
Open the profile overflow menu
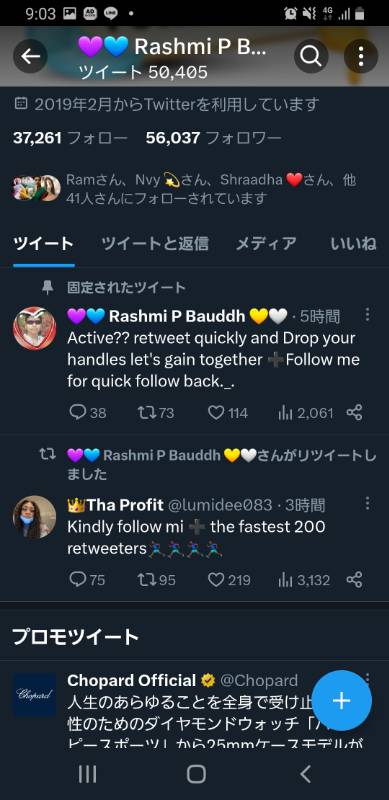[x=360, y=56]
